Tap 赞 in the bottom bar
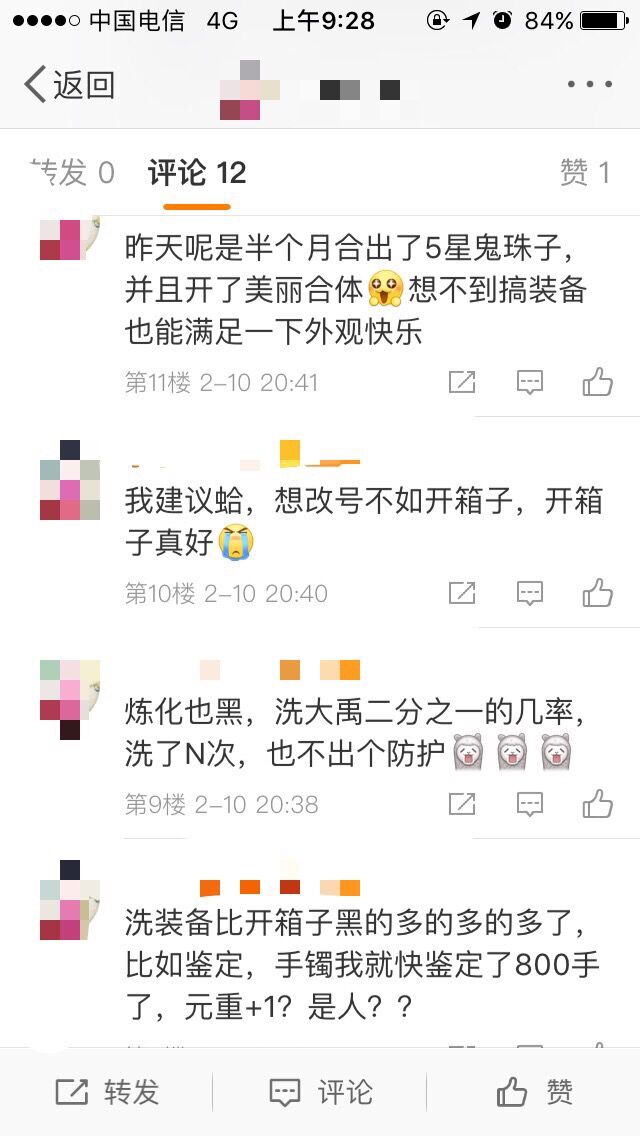This screenshot has width=640, height=1136. [x=534, y=1092]
